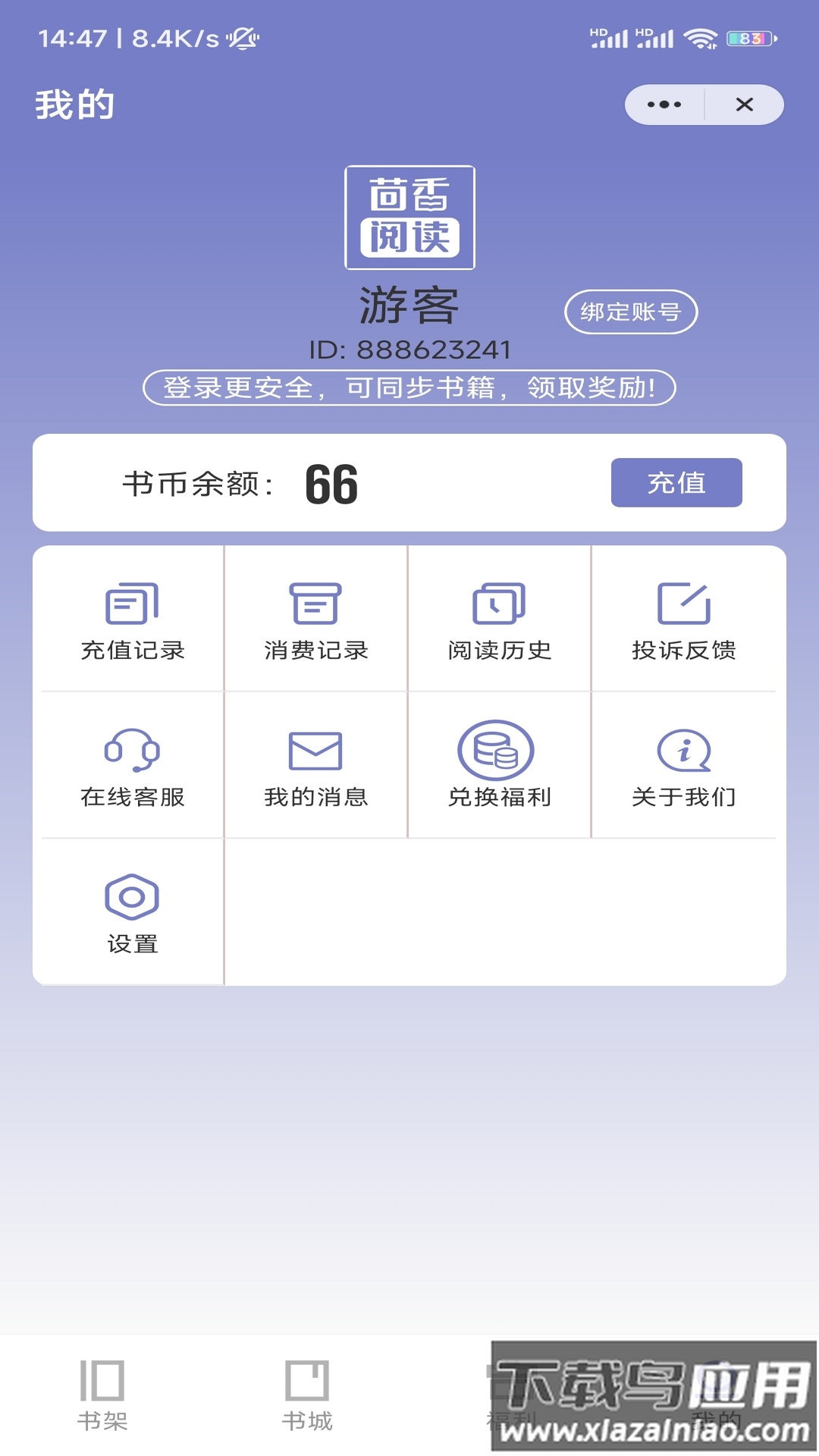819x1456 pixels.
Task: Open 投诉反馈 feedback form
Action: (682, 617)
